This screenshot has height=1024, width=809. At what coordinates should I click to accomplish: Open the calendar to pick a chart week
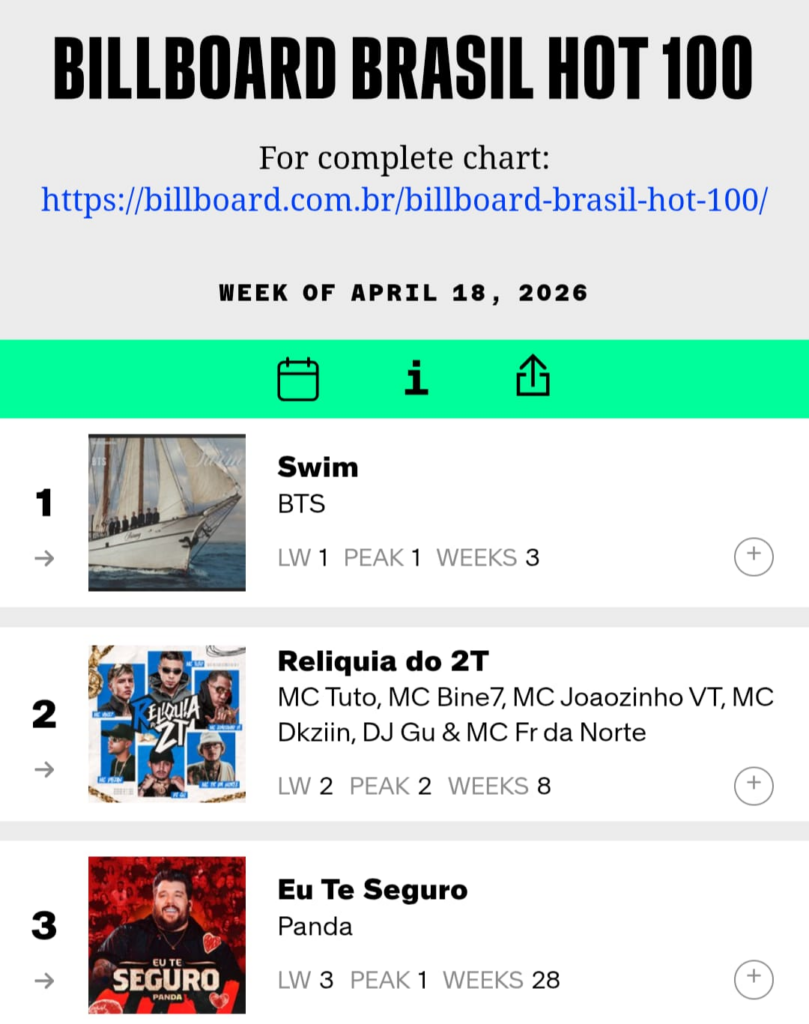click(x=298, y=379)
